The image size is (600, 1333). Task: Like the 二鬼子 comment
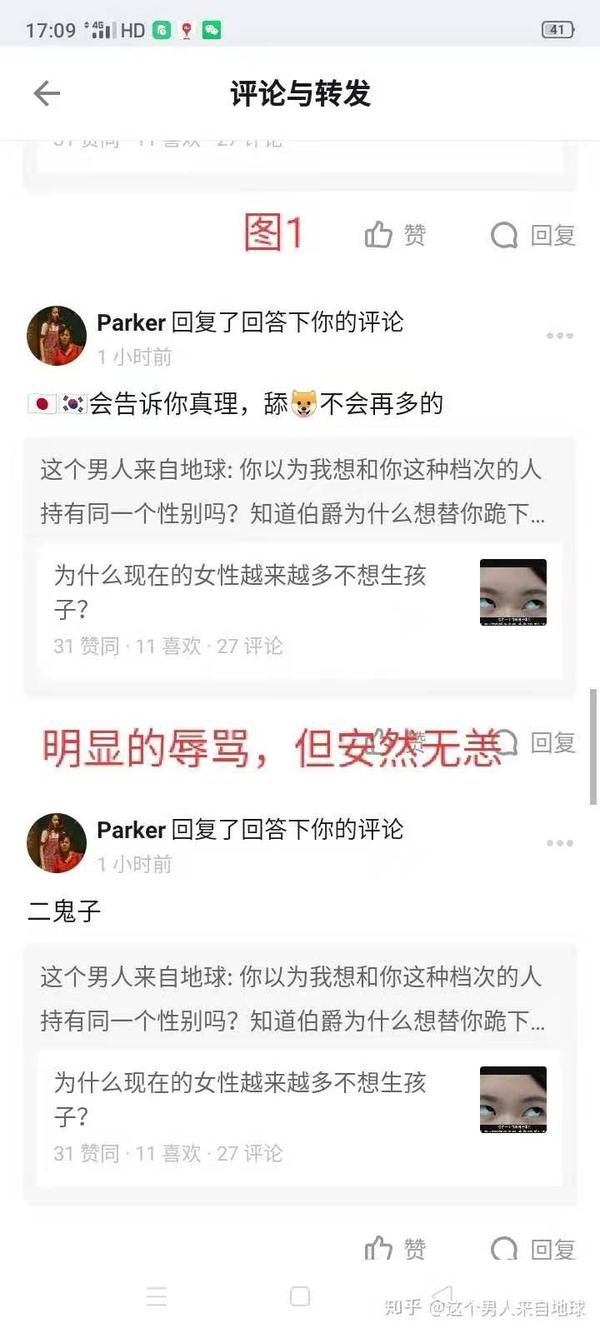tap(395, 1249)
